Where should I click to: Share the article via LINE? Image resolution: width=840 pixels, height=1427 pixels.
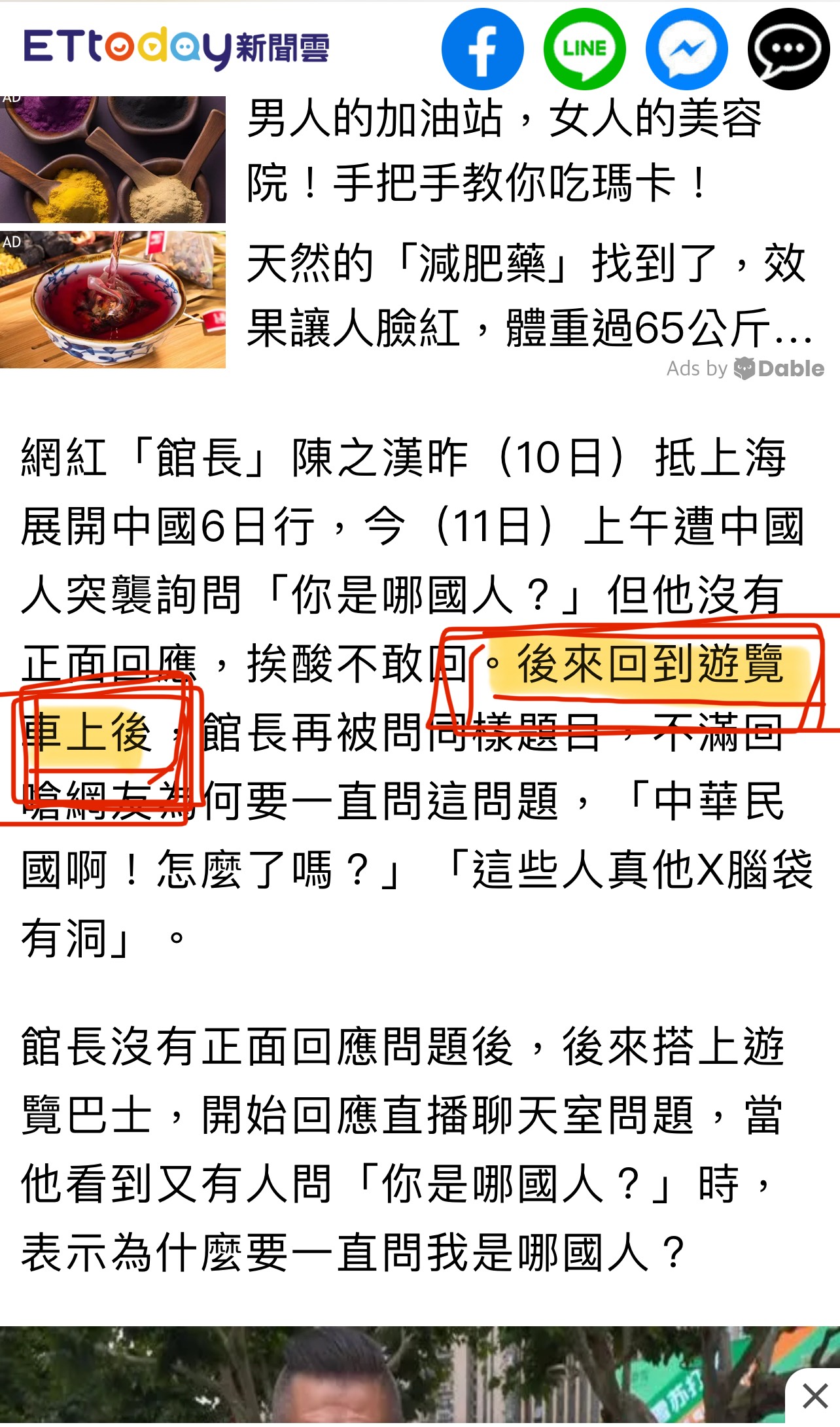point(584,49)
